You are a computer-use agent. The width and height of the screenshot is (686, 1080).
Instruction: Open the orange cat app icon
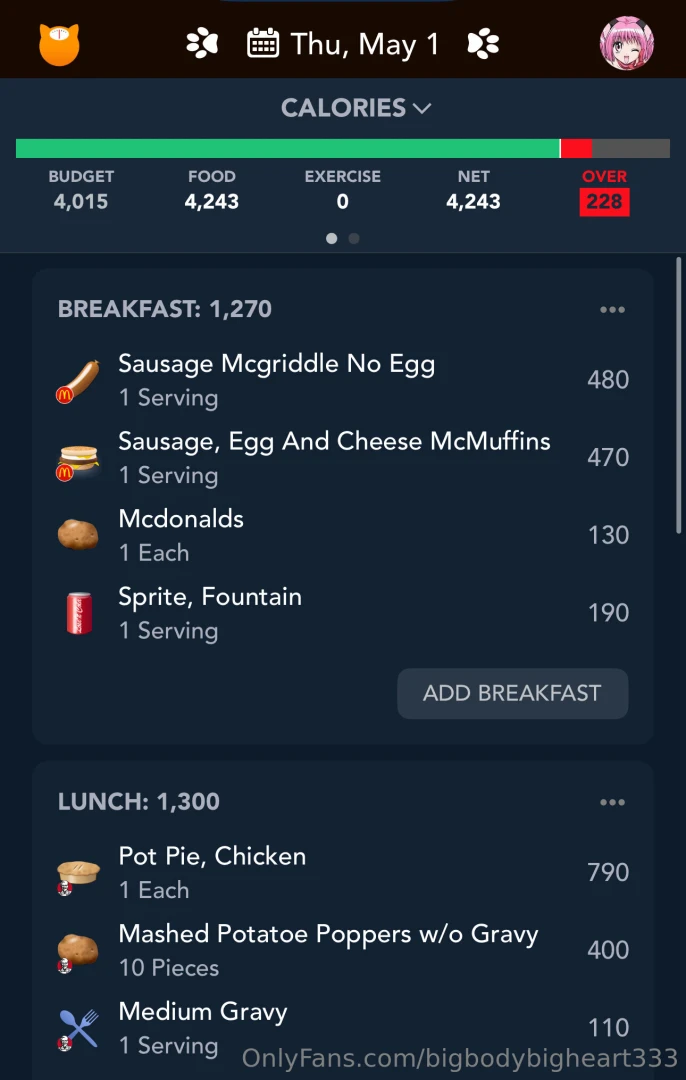pyautogui.click(x=59, y=45)
